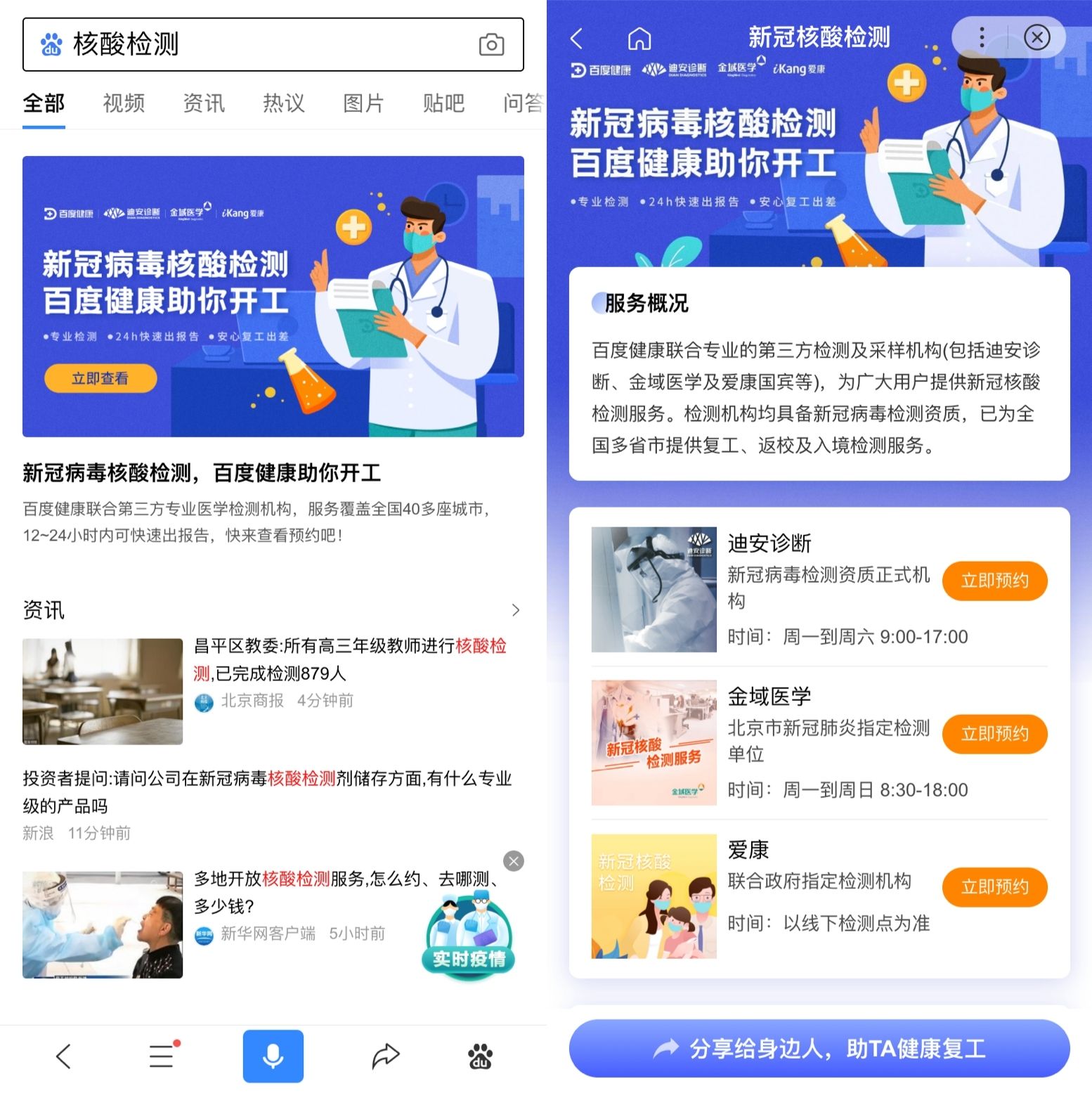This screenshot has width=1092, height=1098.
Task: Tap the 立即查看 button on the banner
Action: 100,378
